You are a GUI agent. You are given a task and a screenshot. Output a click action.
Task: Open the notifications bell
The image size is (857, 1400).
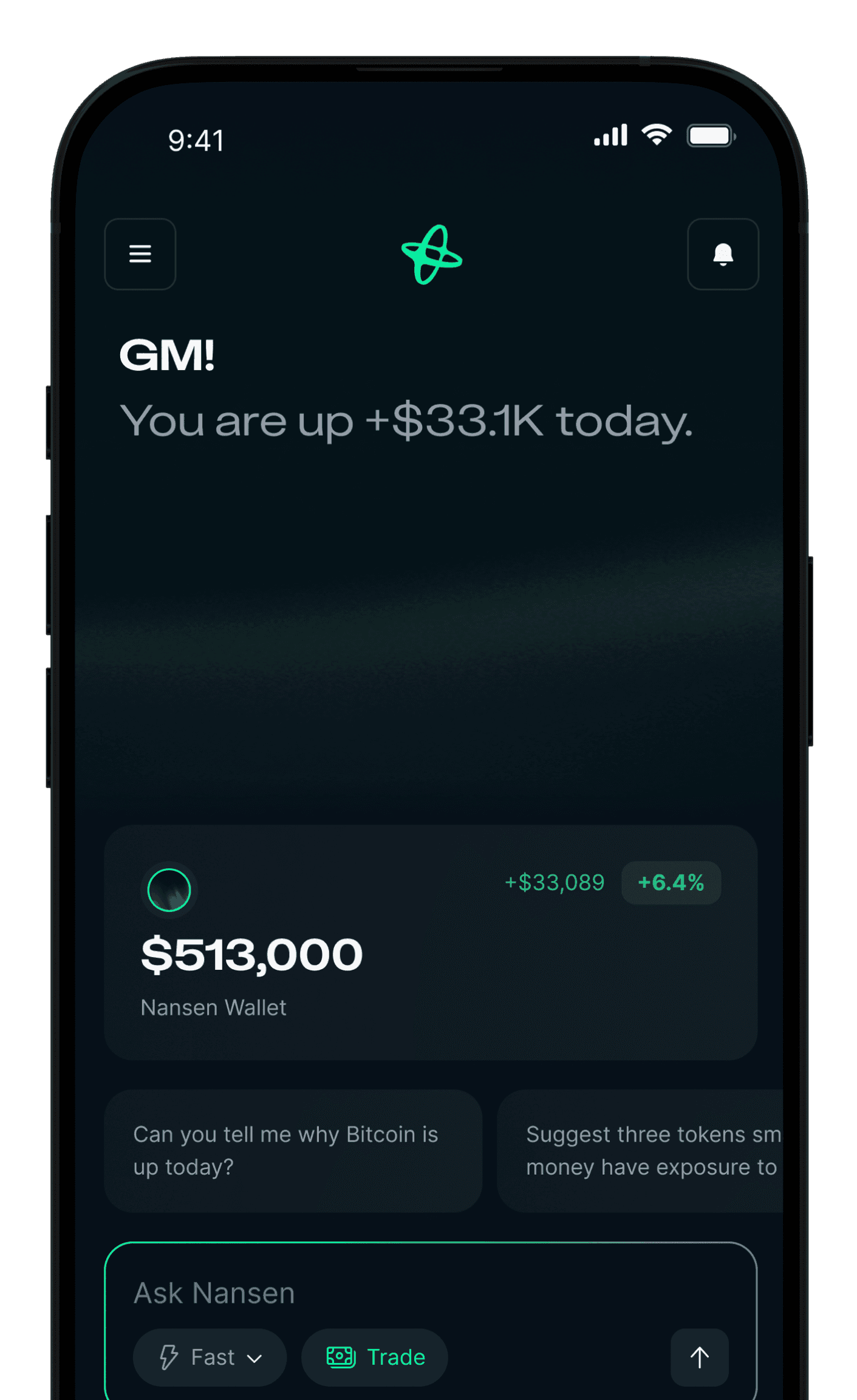coord(723,254)
